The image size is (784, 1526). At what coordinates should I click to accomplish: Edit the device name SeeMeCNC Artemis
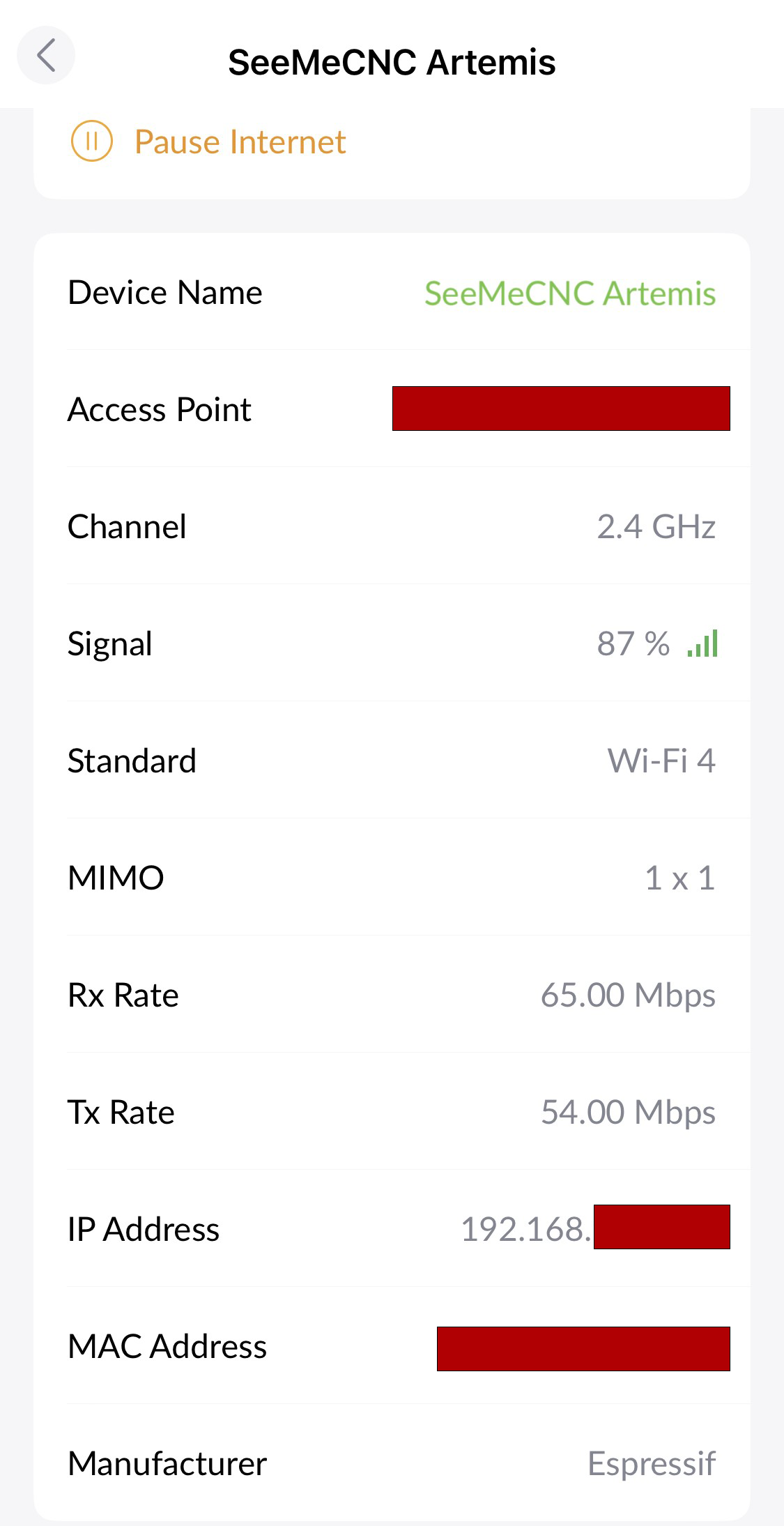pyautogui.click(x=569, y=293)
